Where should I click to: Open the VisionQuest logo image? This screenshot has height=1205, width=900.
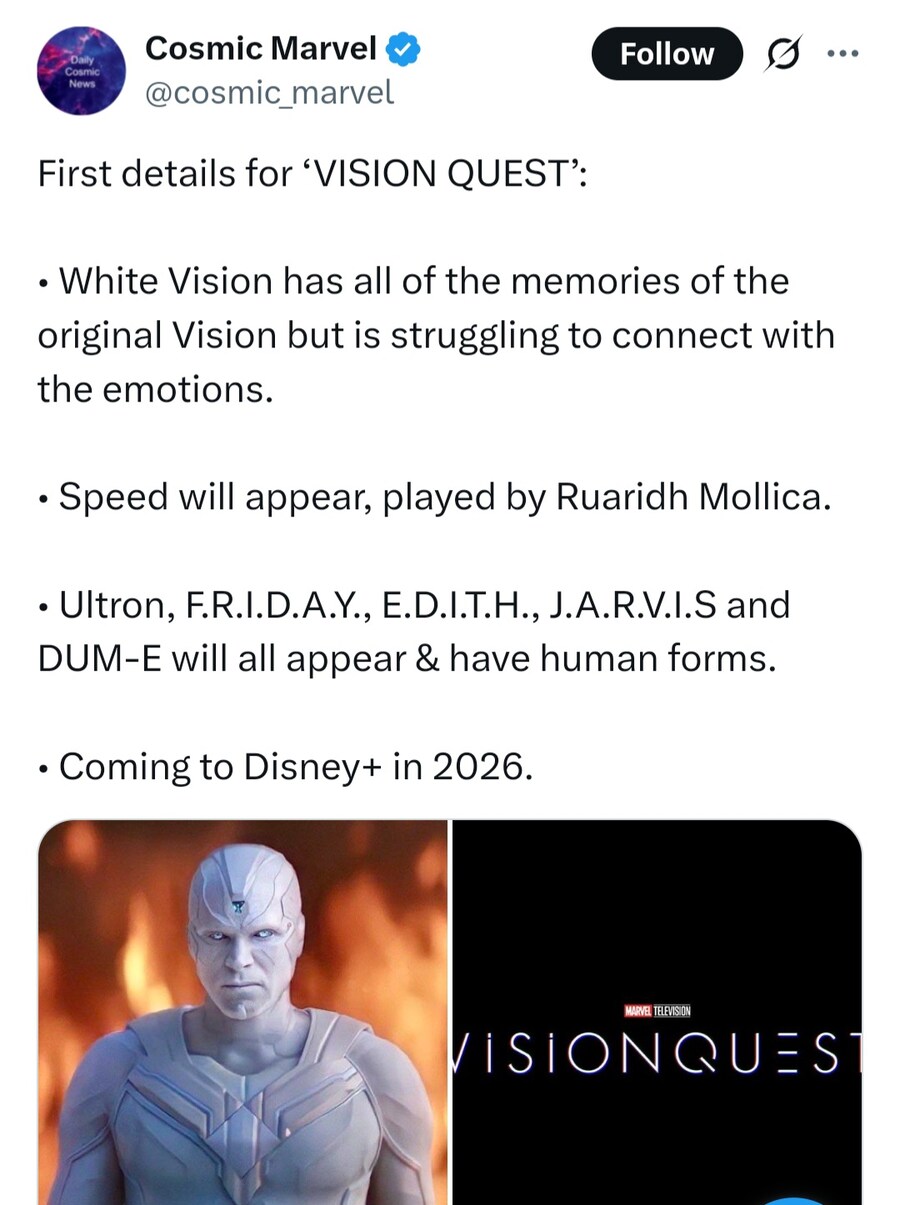(x=657, y=1010)
